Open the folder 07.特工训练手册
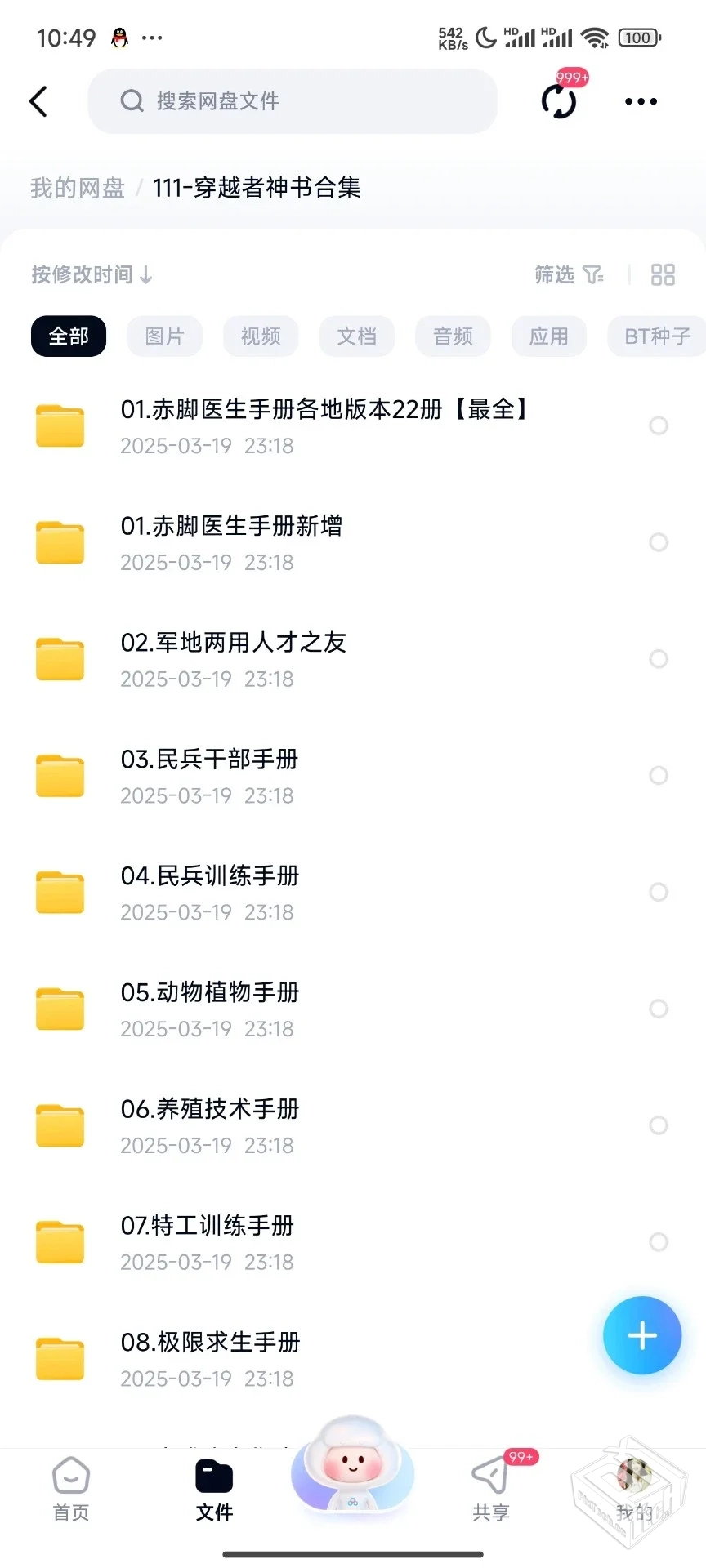The image size is (706, 1568). pos(207,1225)
